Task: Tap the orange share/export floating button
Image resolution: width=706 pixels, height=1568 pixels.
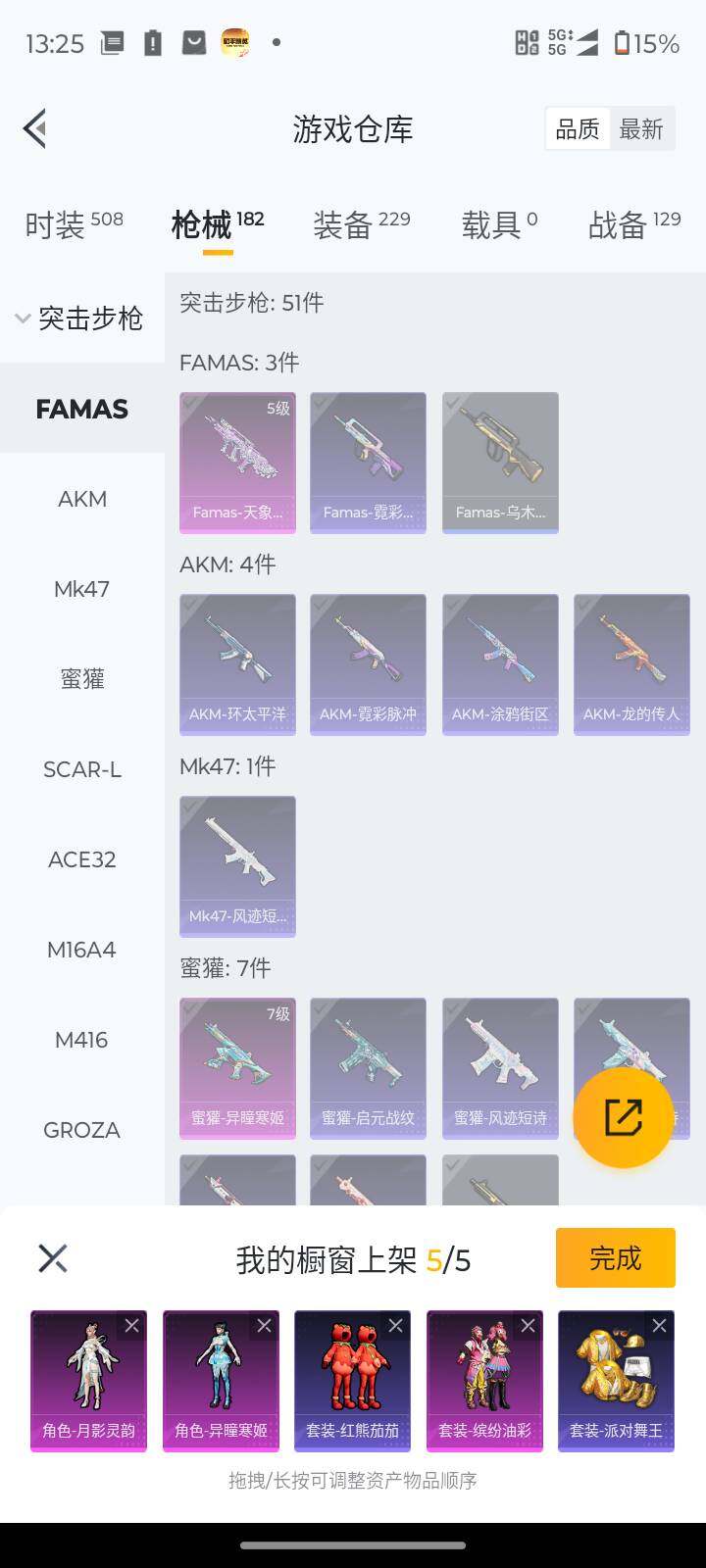Action: pos(624,1115)
